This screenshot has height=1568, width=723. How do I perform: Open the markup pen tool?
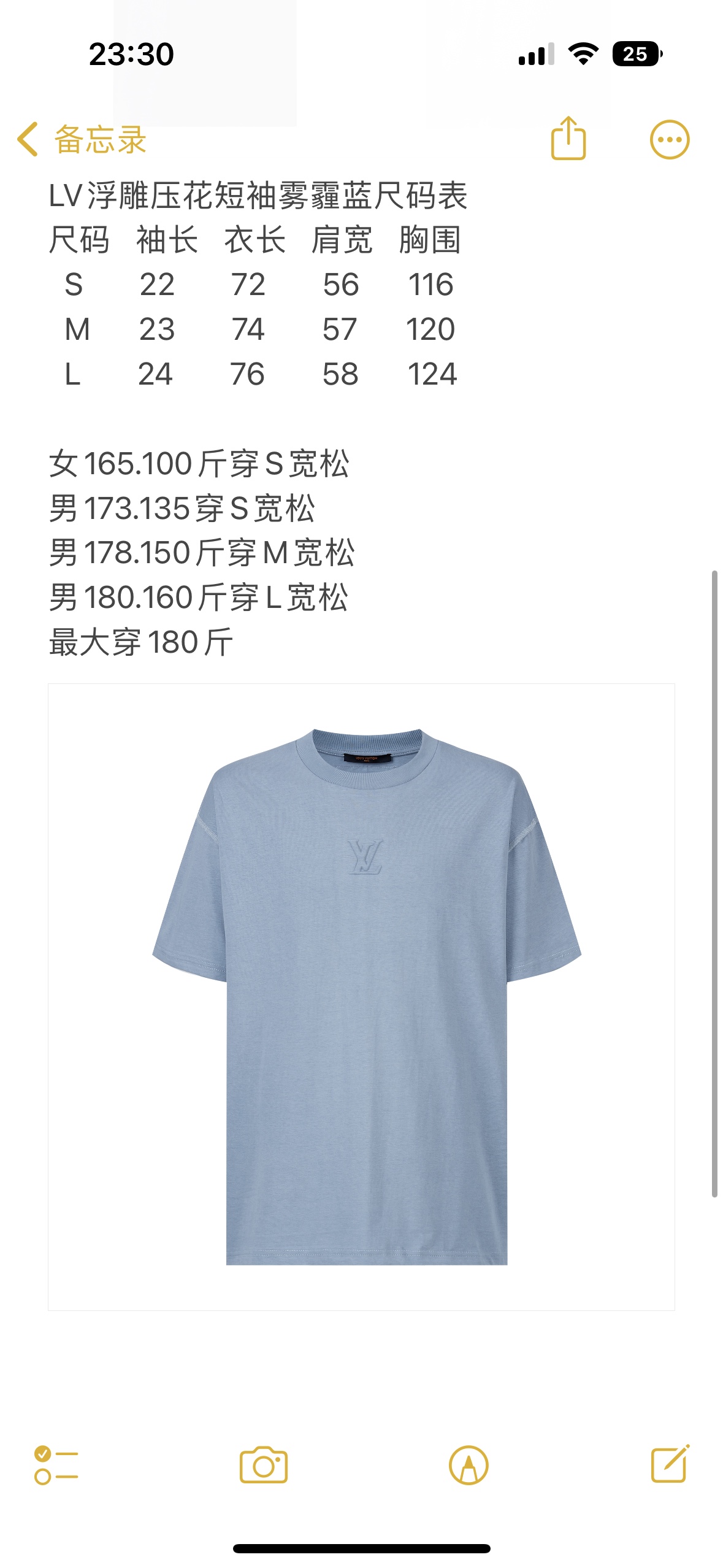pyautogui.click(x=469, y=1465)
